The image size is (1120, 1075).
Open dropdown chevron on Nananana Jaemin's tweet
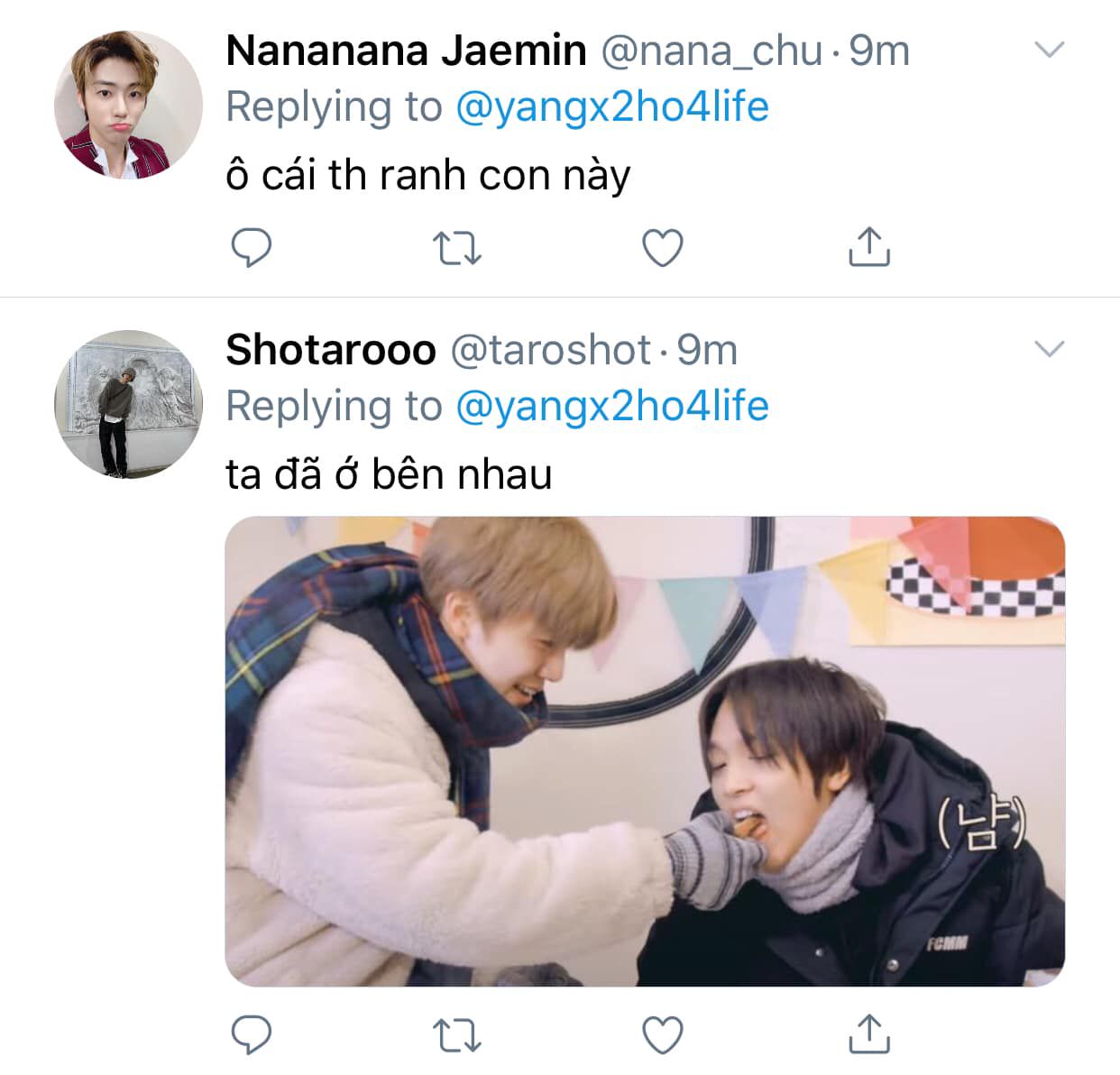point(1050,50)
